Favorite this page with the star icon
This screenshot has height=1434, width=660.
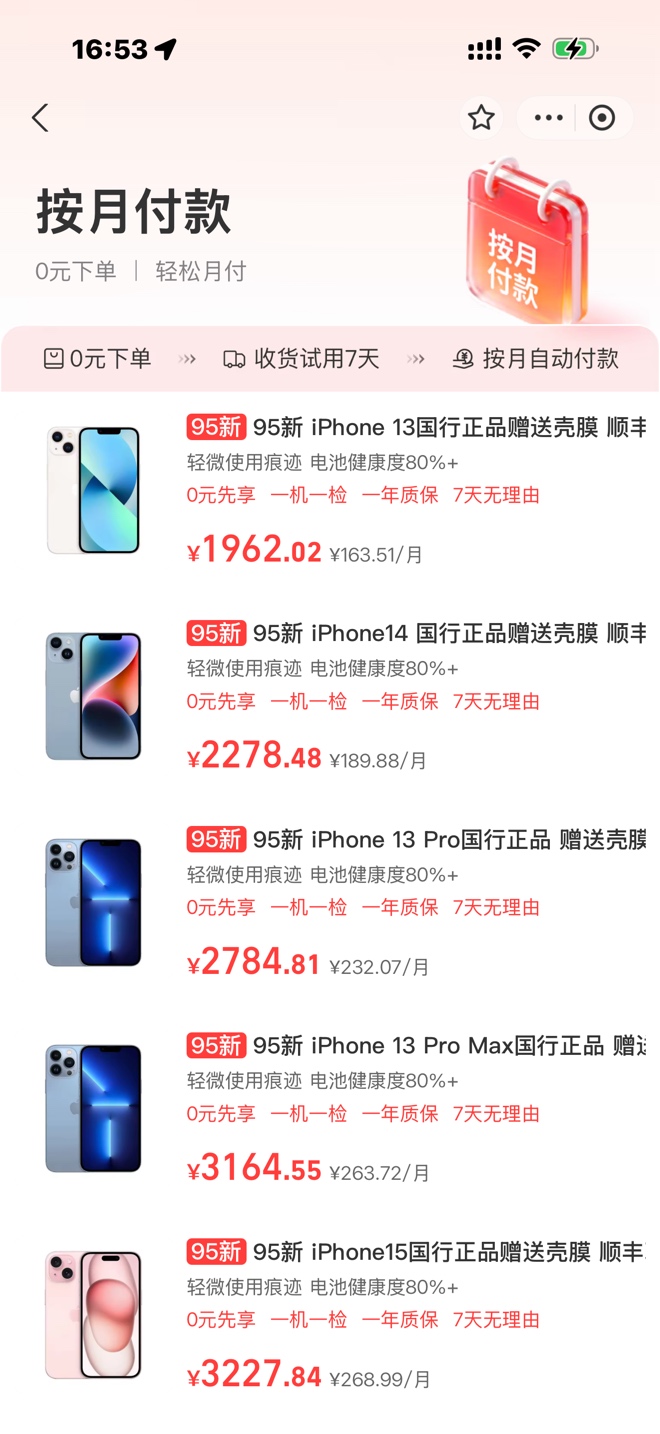[x=481, y=118]
